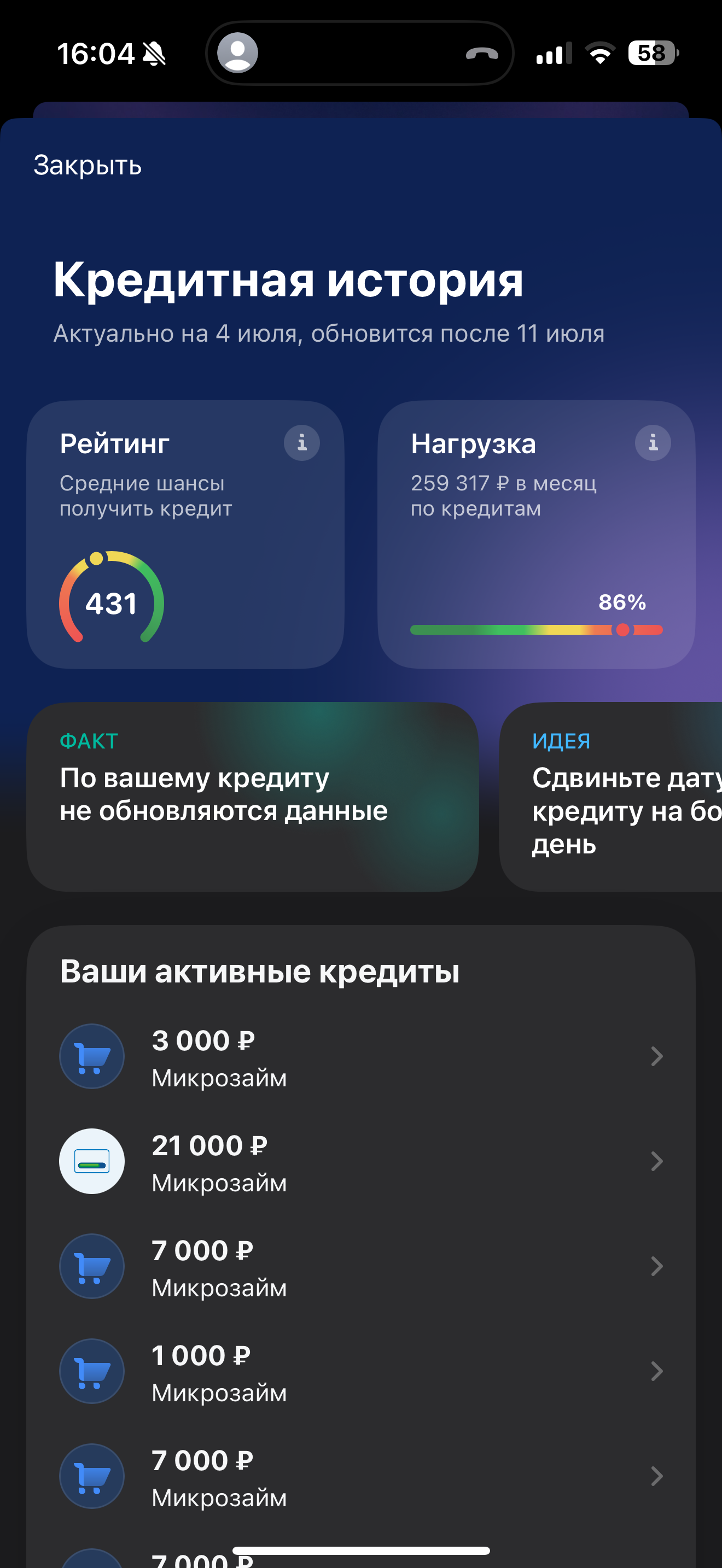Tap Закрыть to close credit history
The image size is (722, 1568).
88,165
